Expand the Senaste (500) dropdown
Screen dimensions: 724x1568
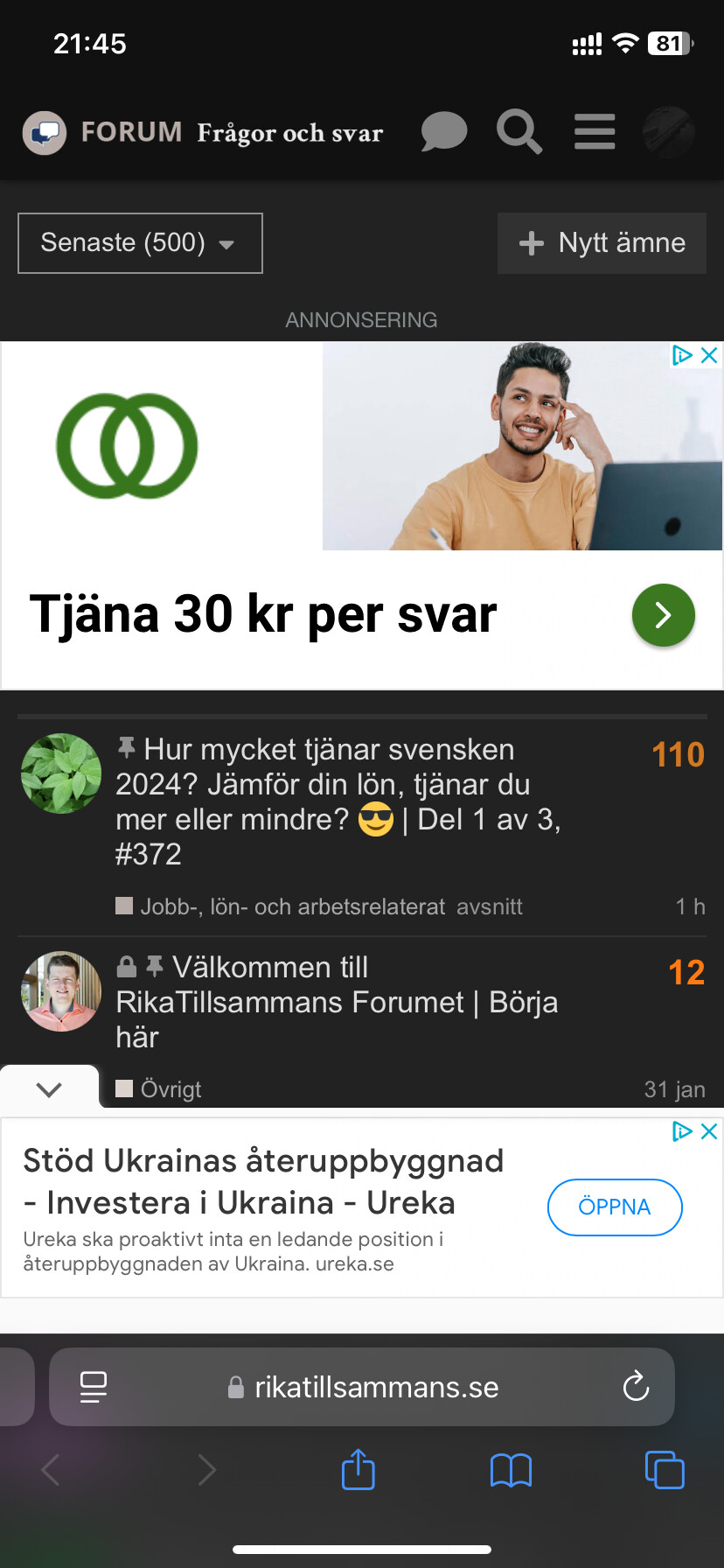point(140,243)
